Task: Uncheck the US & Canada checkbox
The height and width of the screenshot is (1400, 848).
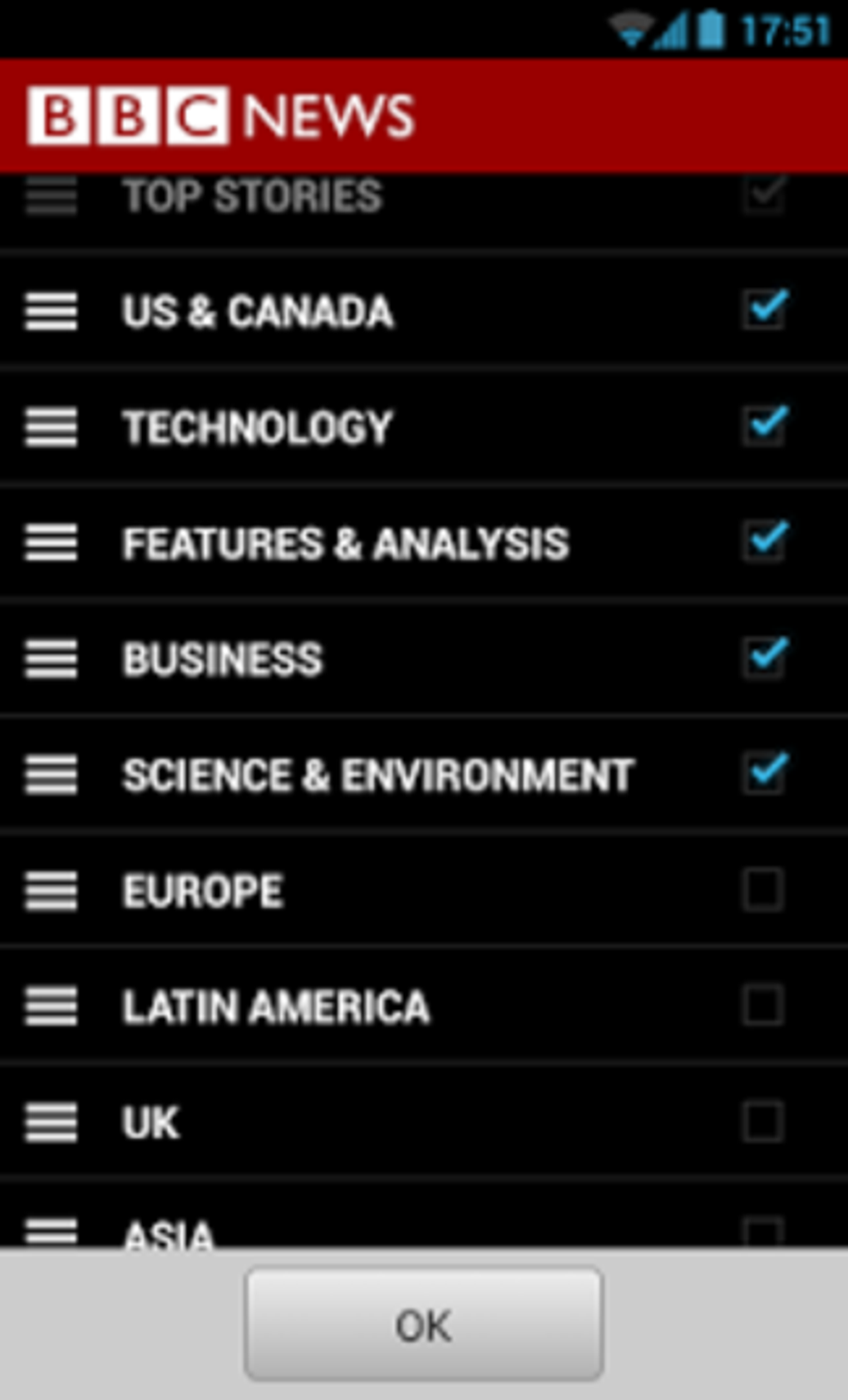Action: [764, 310]
